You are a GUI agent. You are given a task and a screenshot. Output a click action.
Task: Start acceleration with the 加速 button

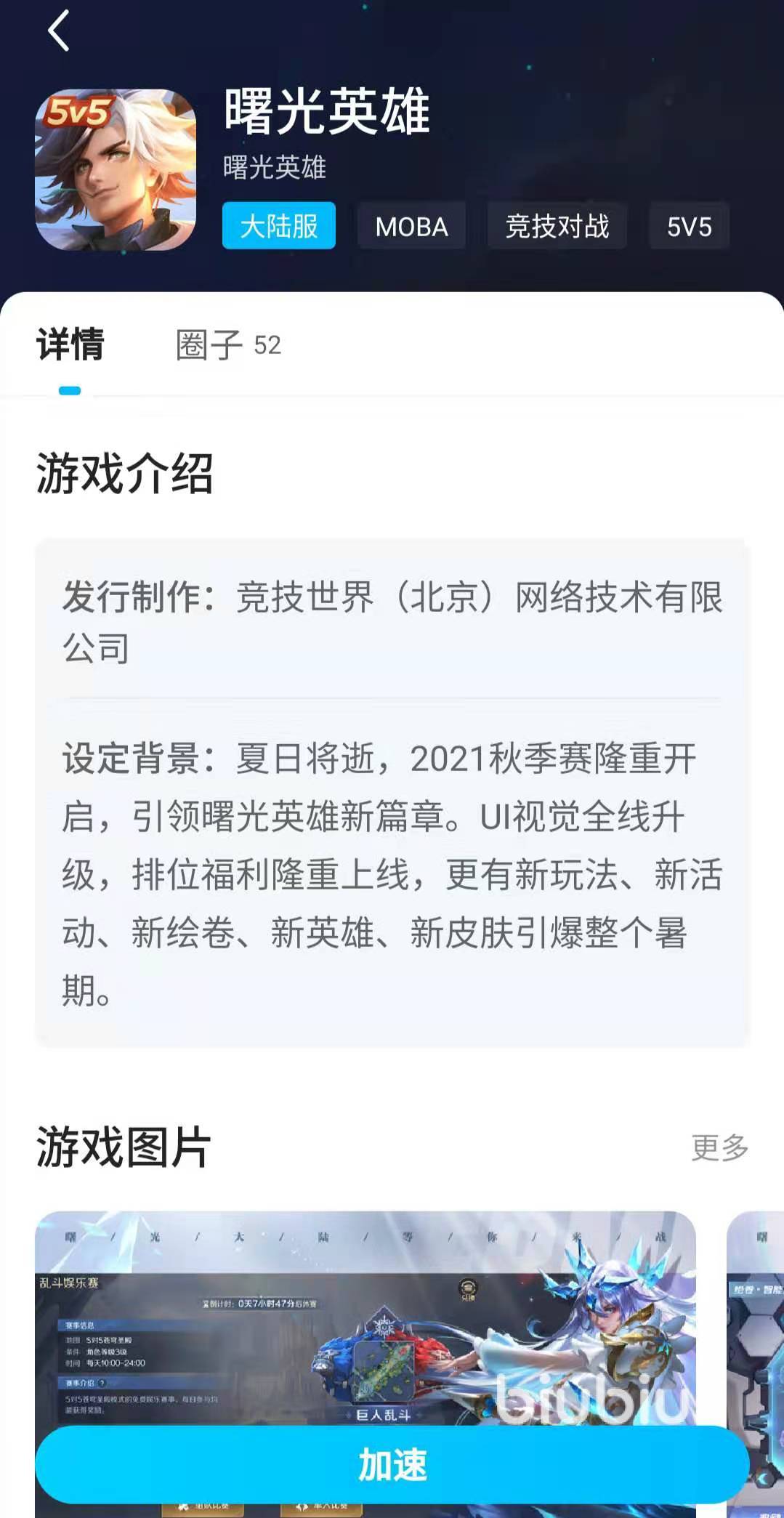pos(392,1464)
